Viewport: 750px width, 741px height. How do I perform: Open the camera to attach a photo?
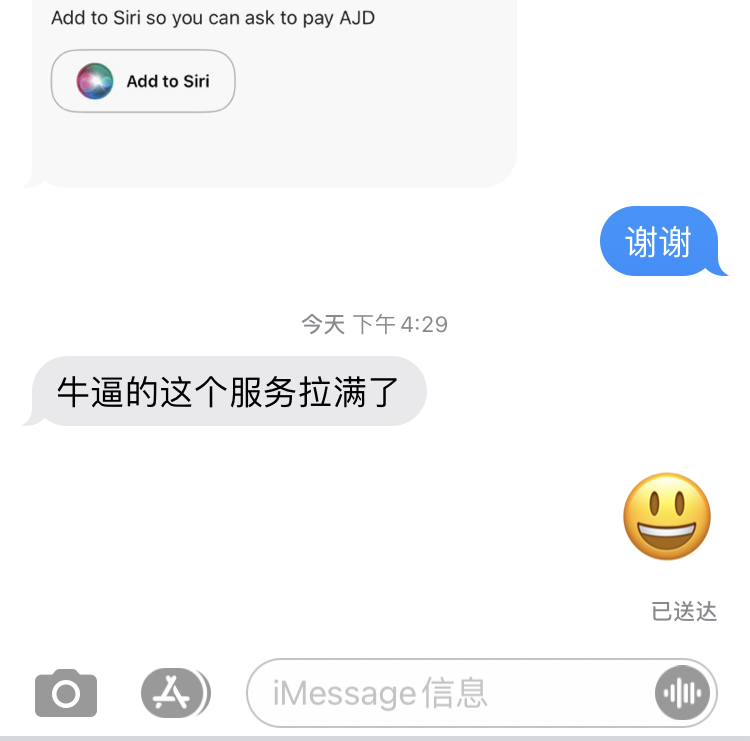66,693
